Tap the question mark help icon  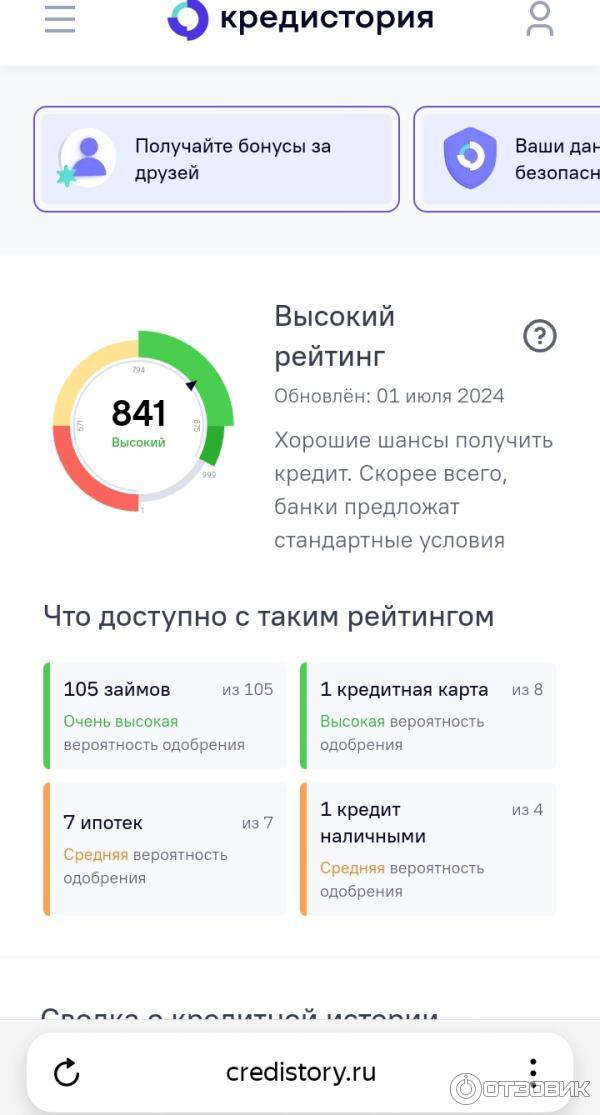pyautogui.click(x=540, y=337)
